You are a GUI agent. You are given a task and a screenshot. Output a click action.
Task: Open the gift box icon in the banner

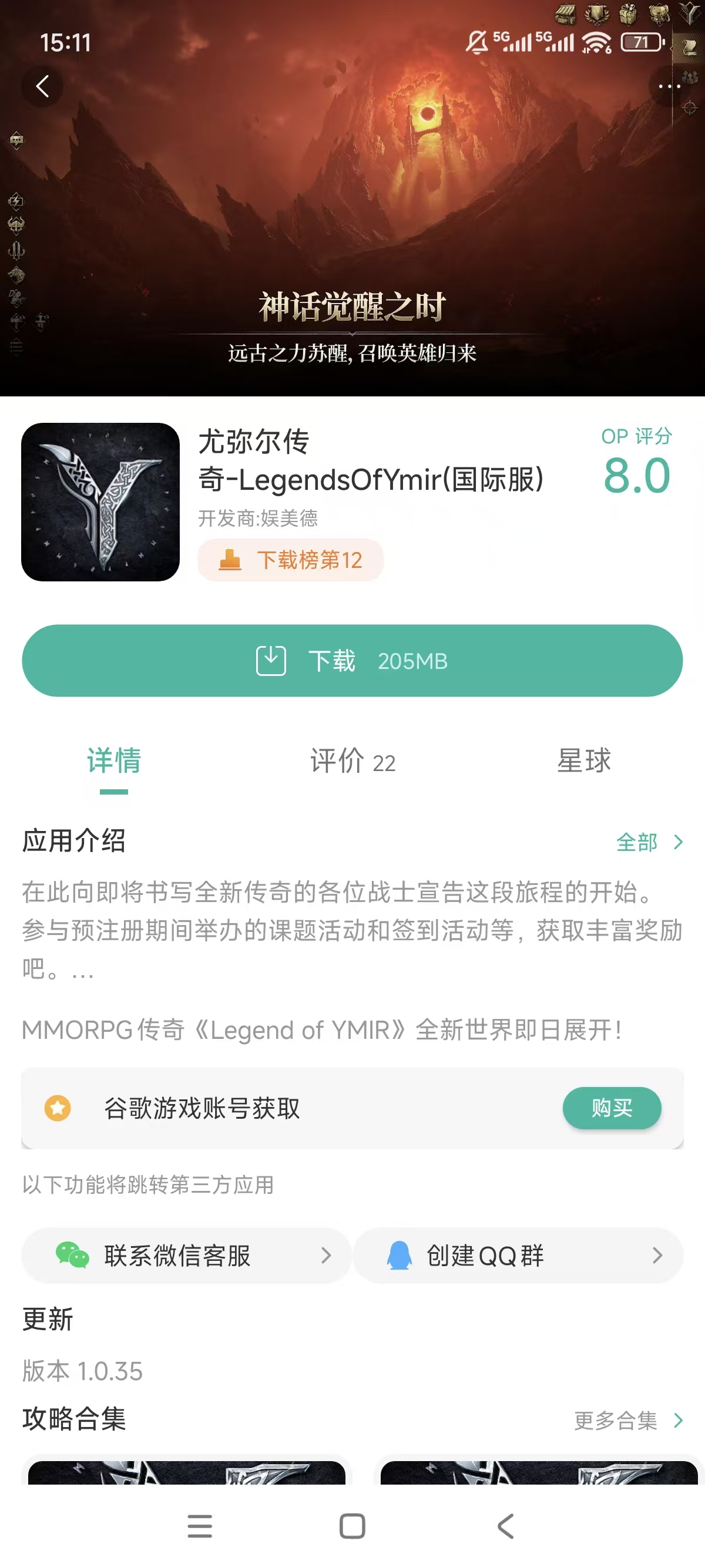point(627,15)
